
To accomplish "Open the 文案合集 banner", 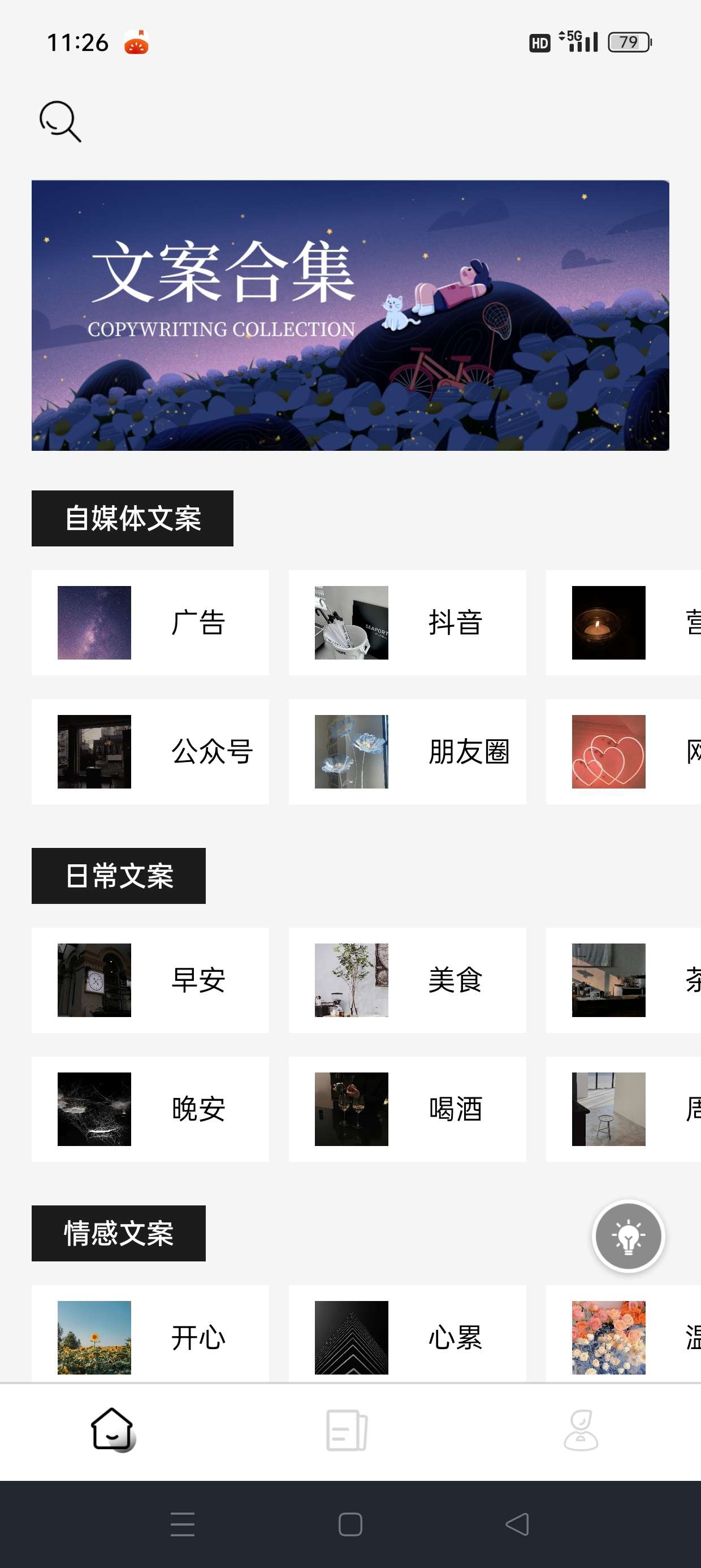I will 350,315.
